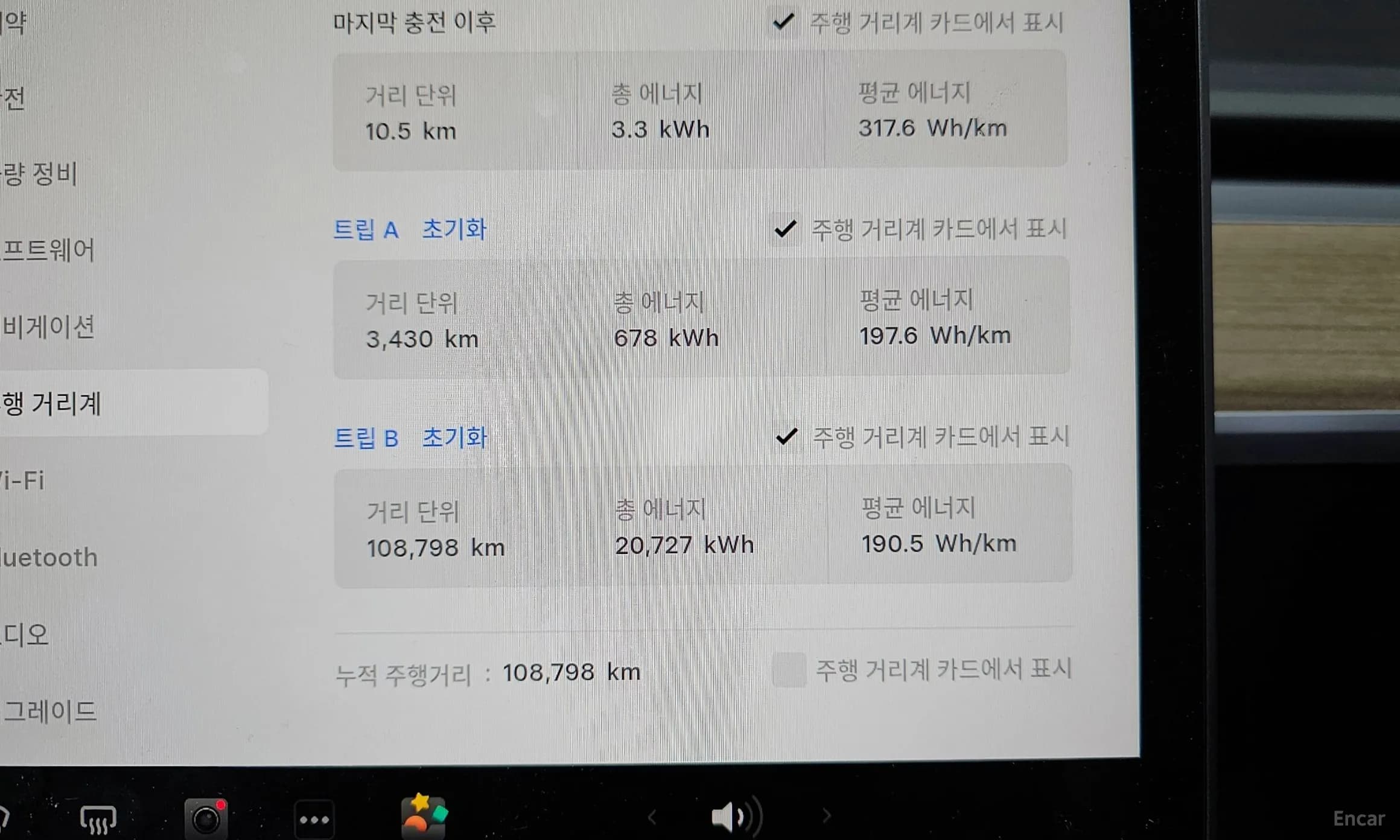
Task: Open the 업그레이드 upgrades menu
Action: 49,711
